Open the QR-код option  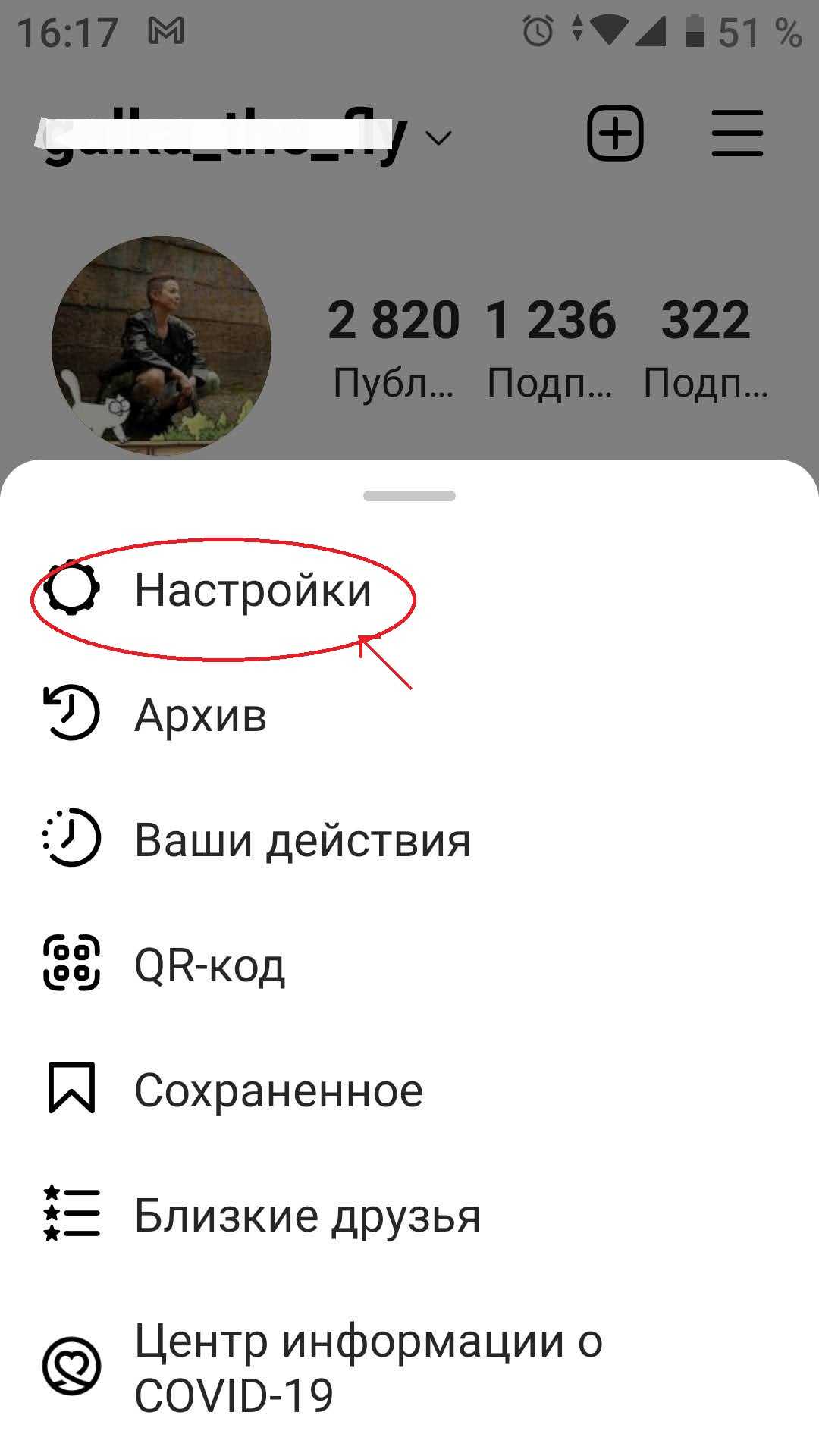pyautogui.click(x=209, y=965)
